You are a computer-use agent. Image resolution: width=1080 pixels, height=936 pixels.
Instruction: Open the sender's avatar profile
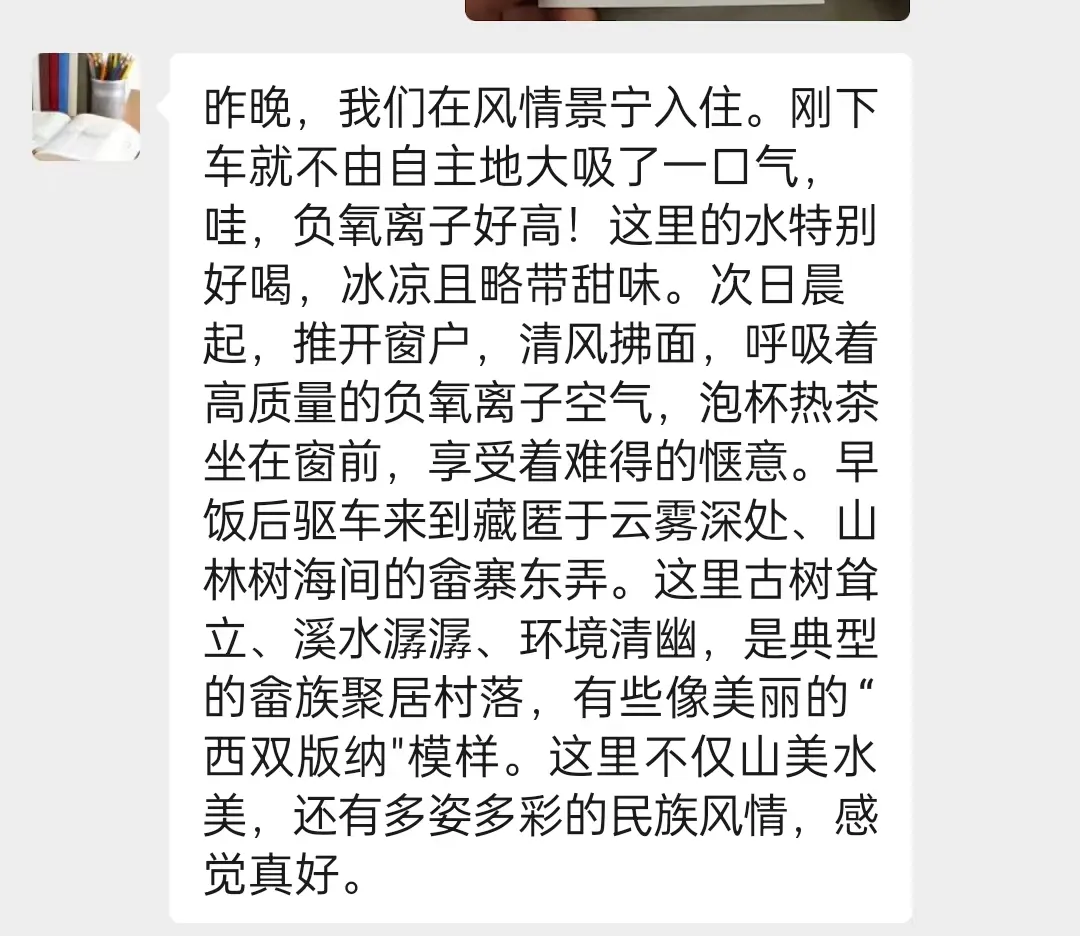86,107
